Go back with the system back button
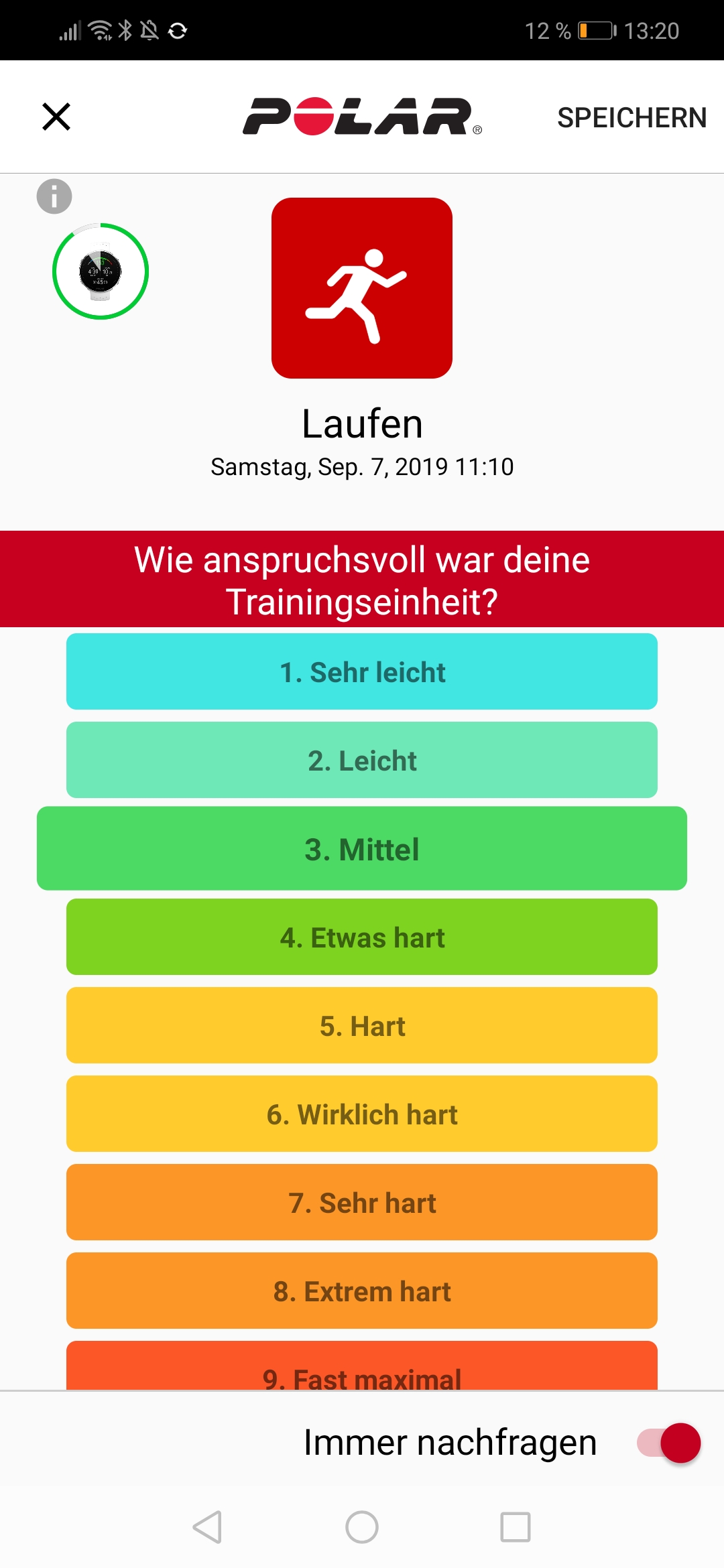Viewport: 724px width, 1568px height. [x=207, y=1527]
